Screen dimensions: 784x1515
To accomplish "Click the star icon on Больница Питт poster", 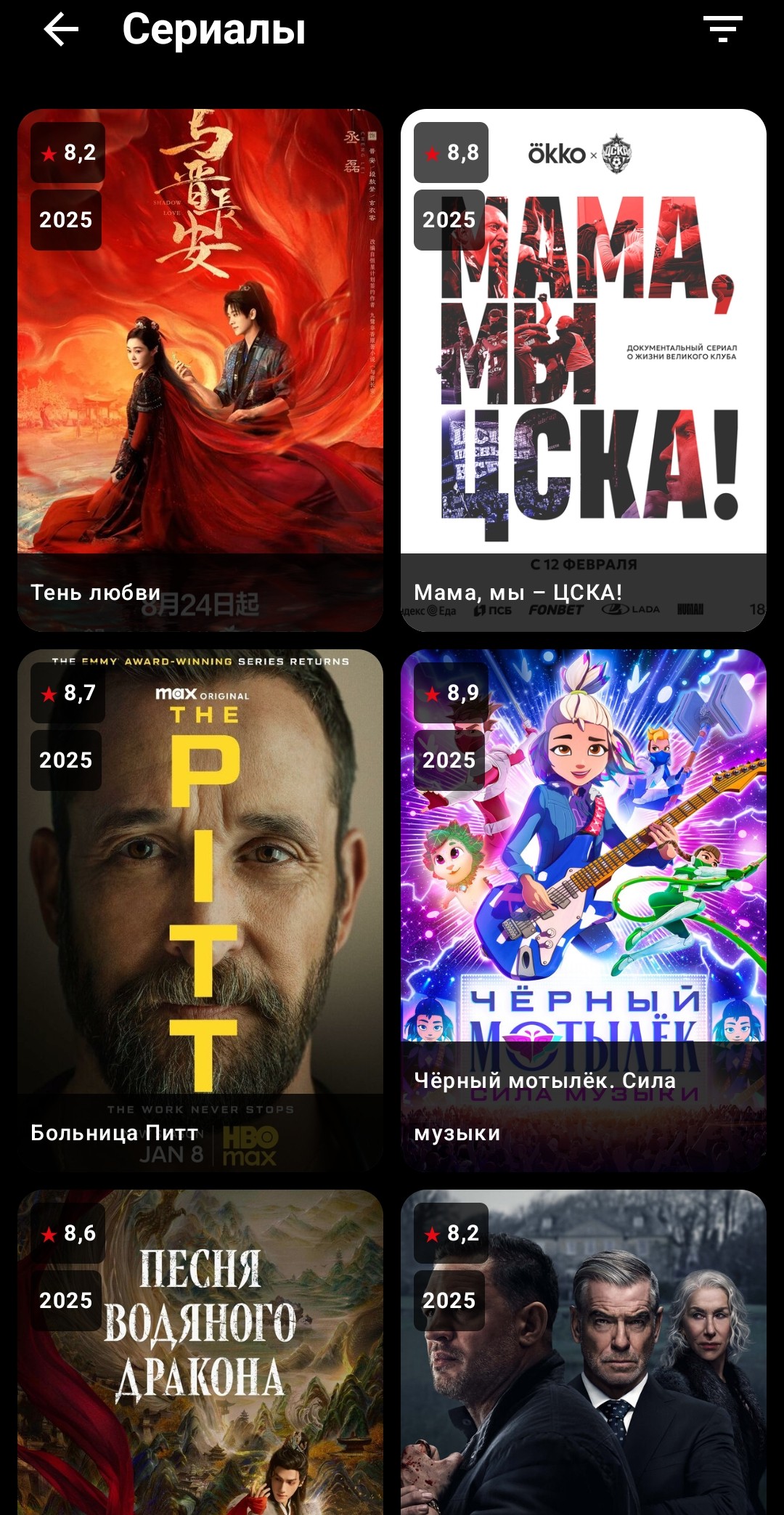I will 48,694.
